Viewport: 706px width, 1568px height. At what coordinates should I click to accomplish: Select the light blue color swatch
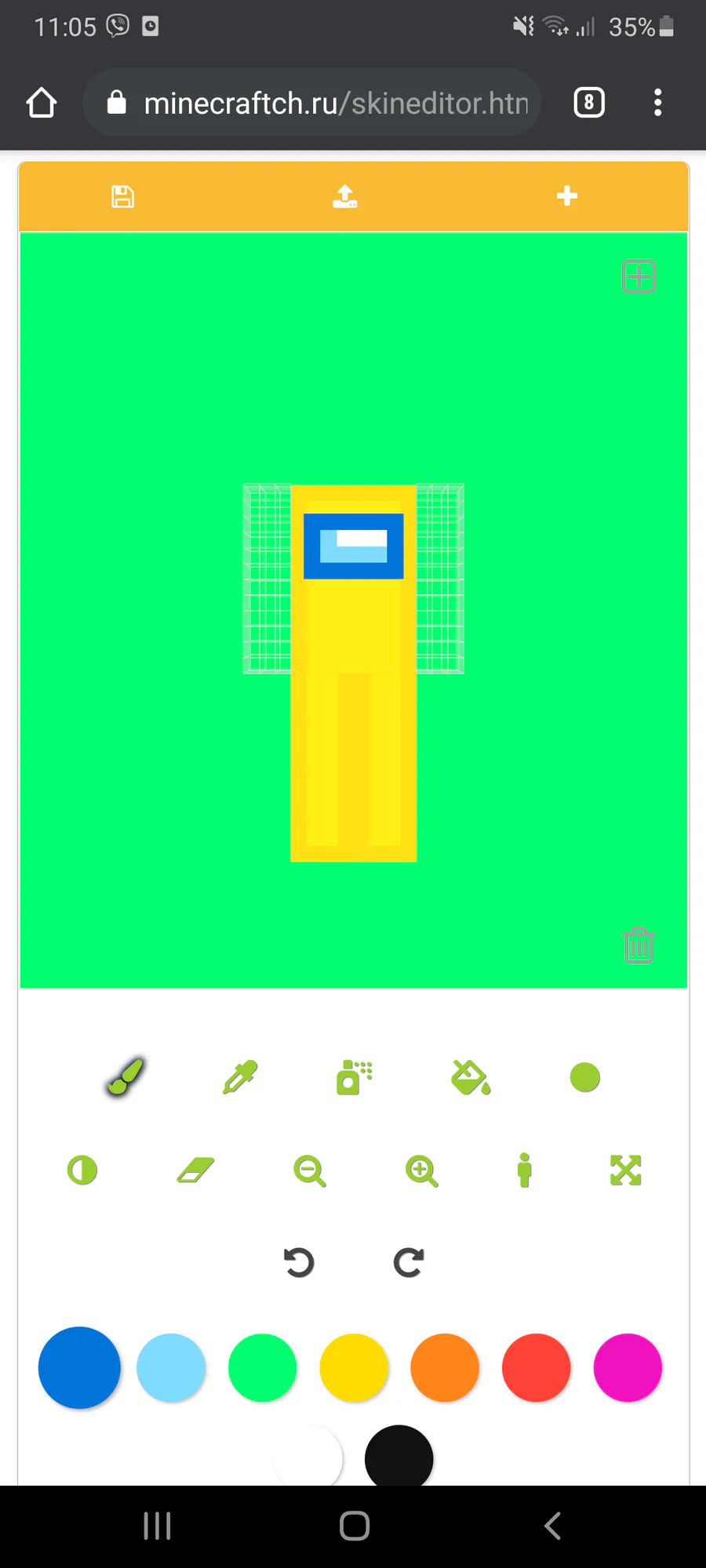coord(171,1368)
